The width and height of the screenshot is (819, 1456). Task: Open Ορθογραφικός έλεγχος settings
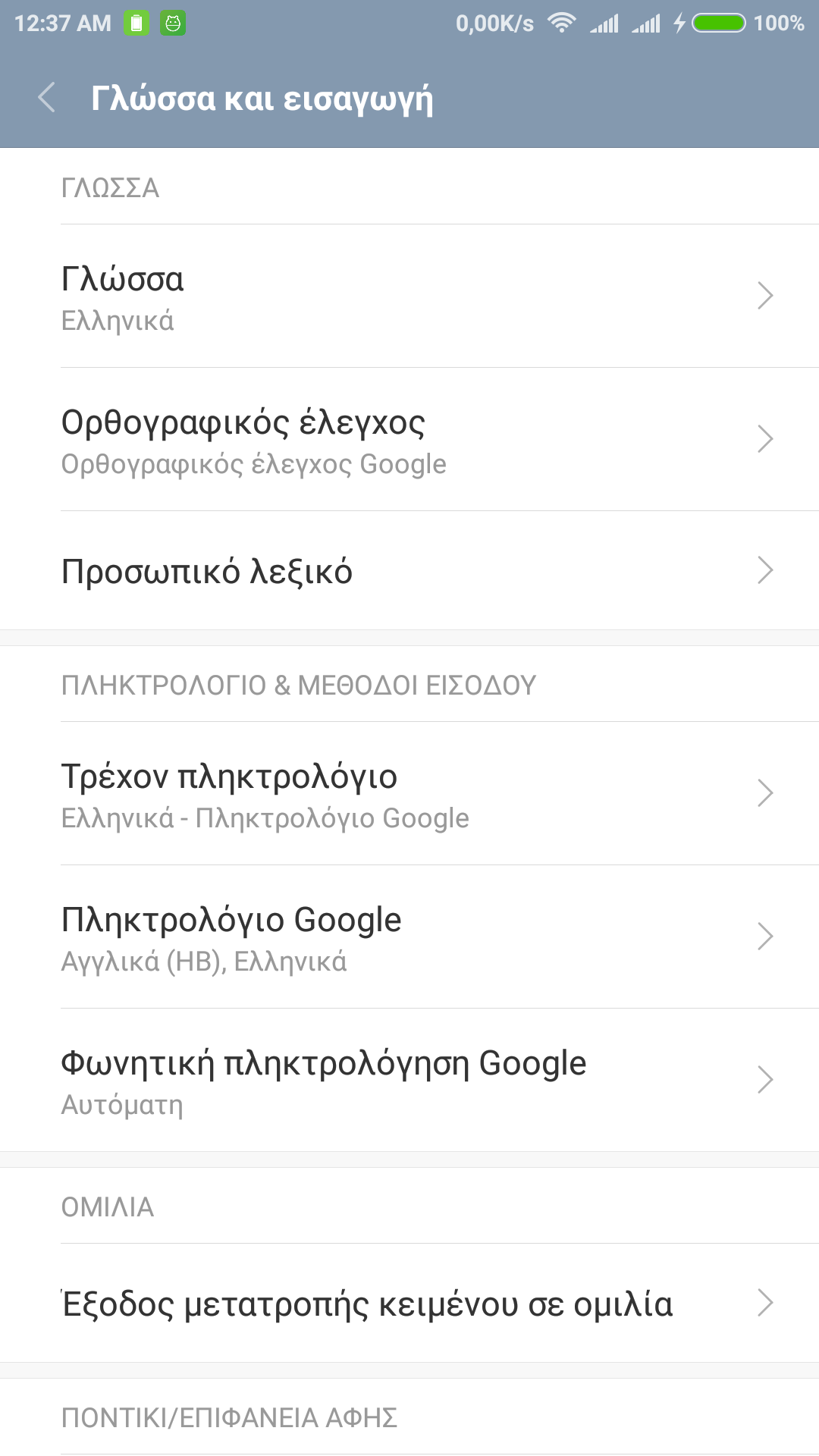409,440
